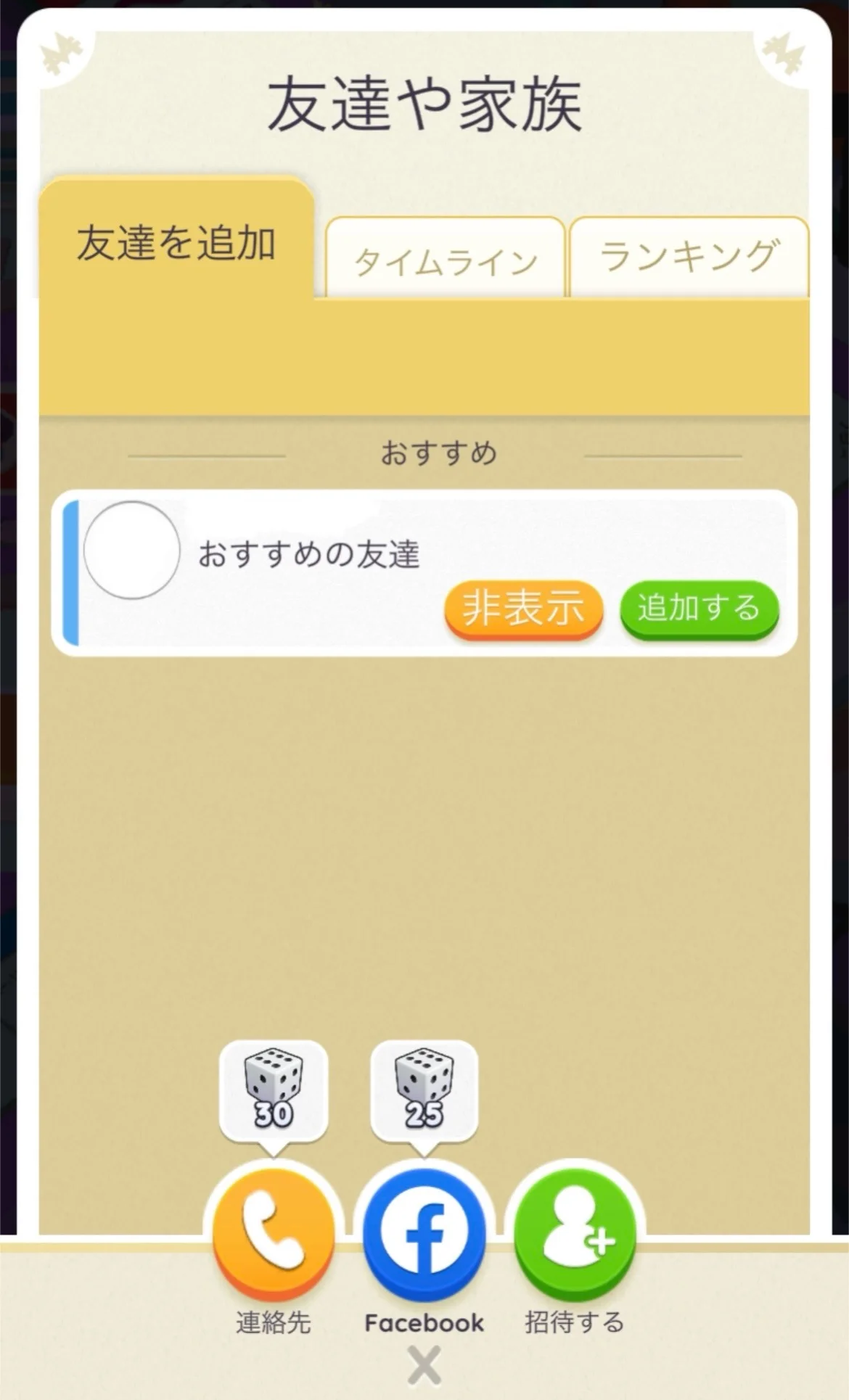The image size is (849, 1400).
Task: Switch to the タイムライン tab
Action: point(445,259)
